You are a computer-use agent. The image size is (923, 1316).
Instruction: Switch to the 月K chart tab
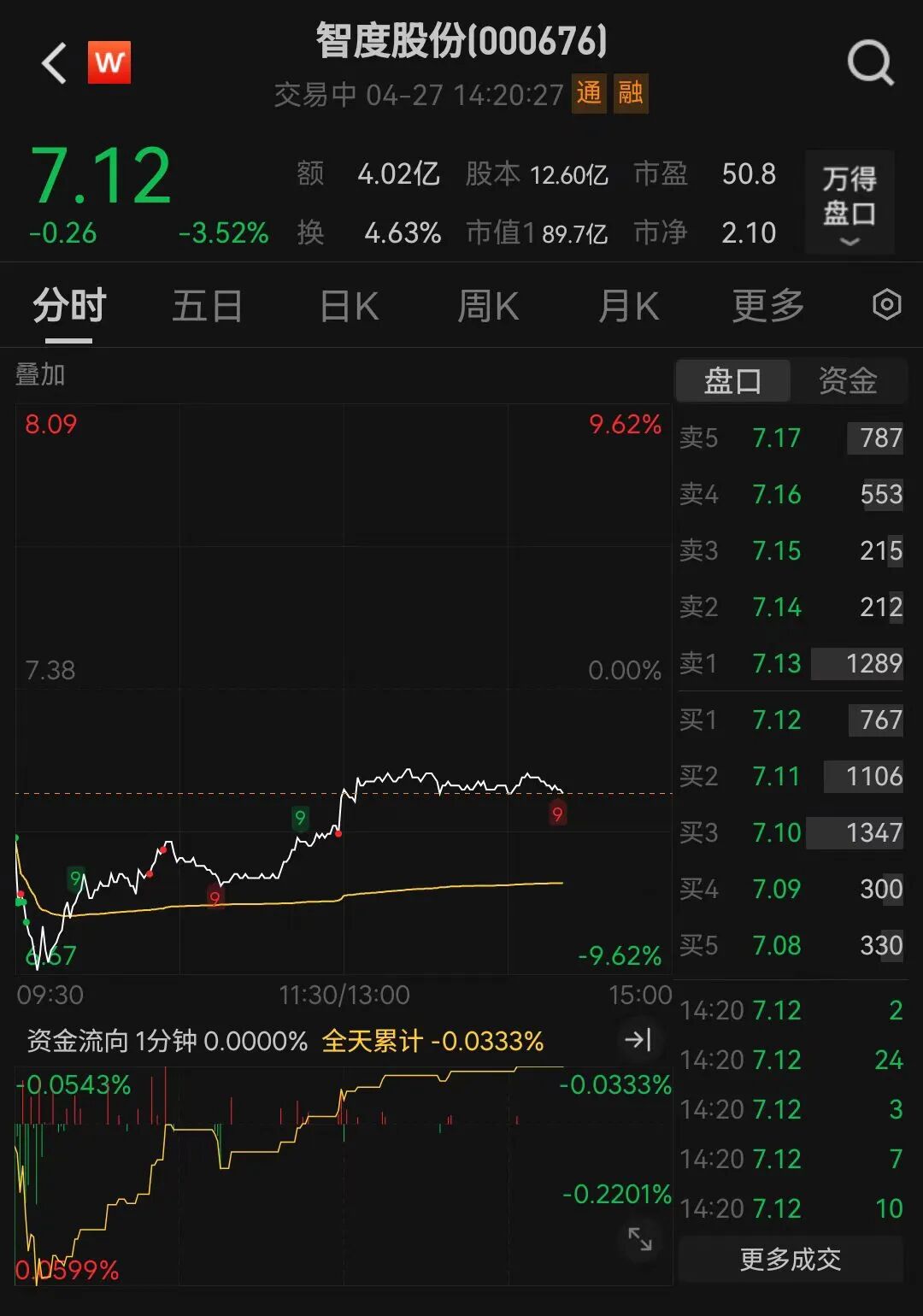tap(628, 306)
